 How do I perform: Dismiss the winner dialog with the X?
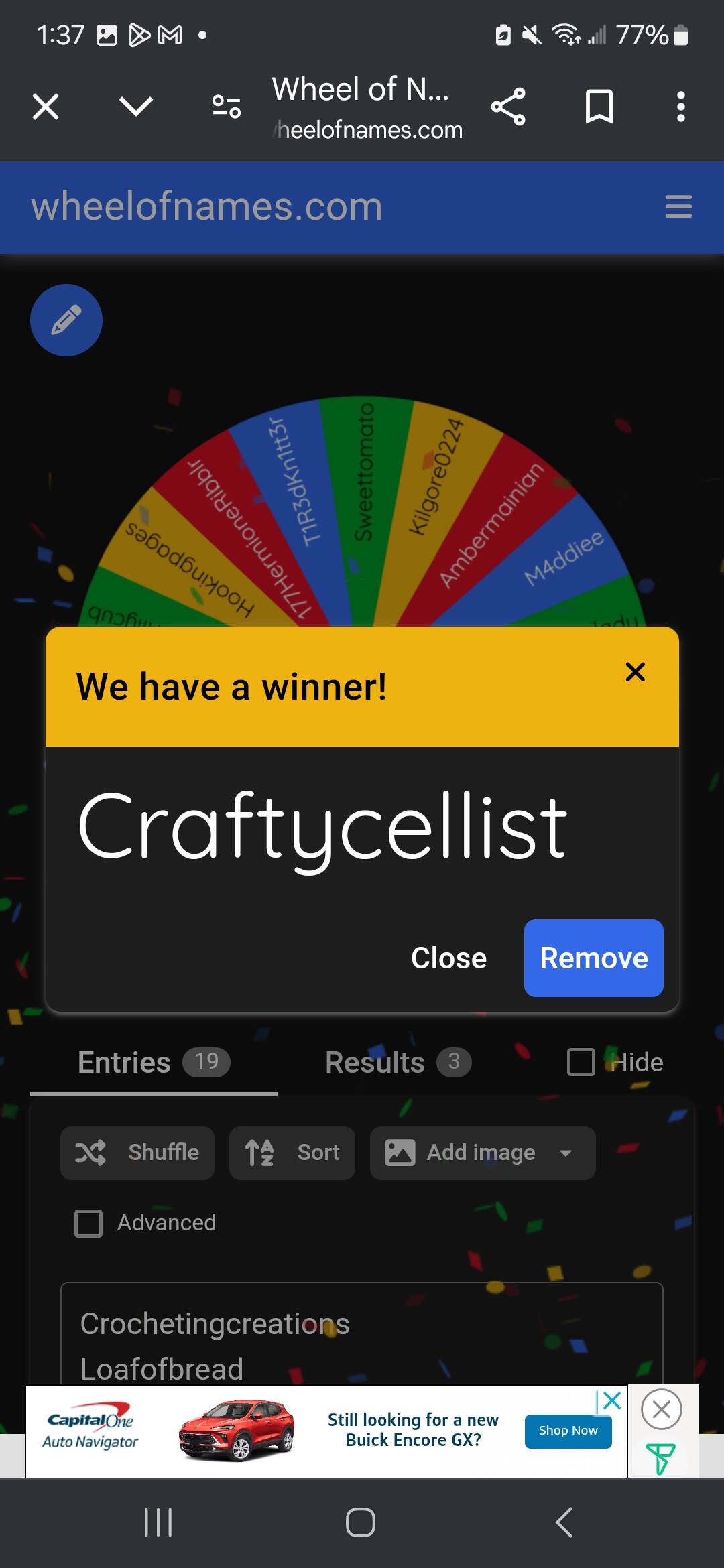[x=635, y=671]
